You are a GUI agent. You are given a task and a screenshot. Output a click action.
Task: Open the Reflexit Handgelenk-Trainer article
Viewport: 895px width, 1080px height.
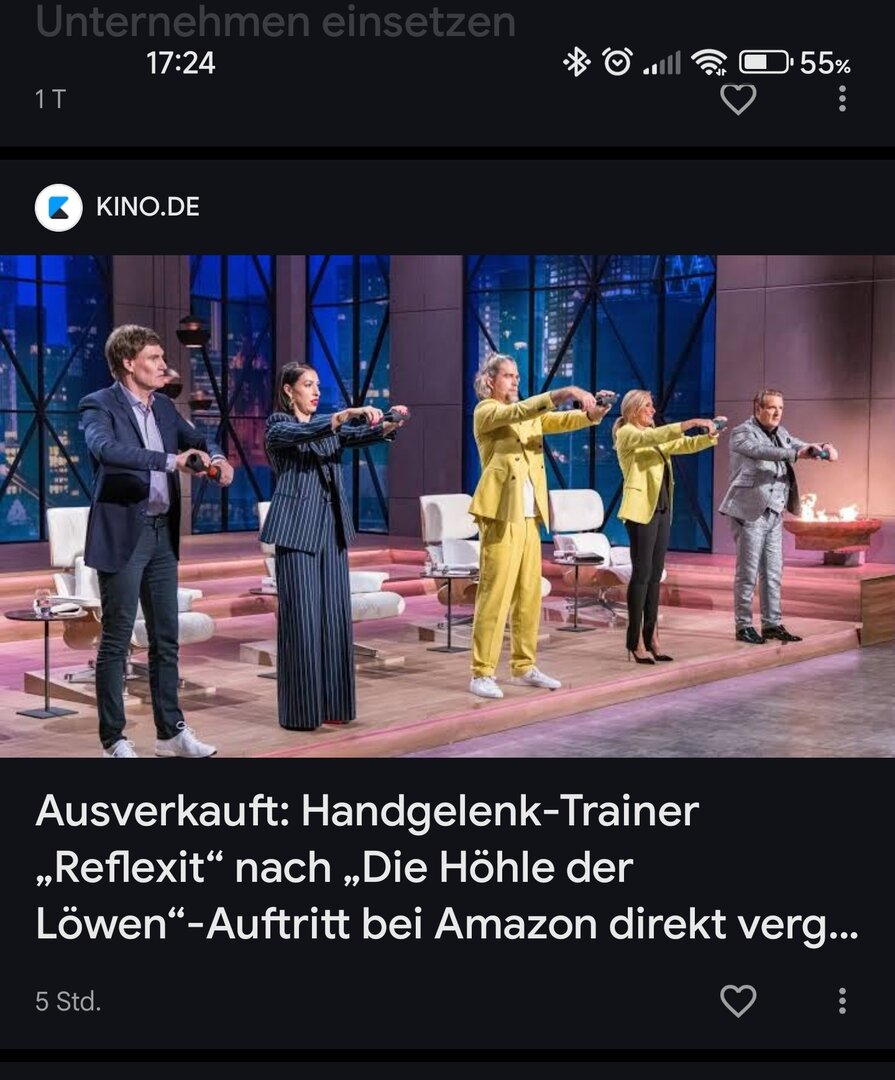tap(447, 866)
